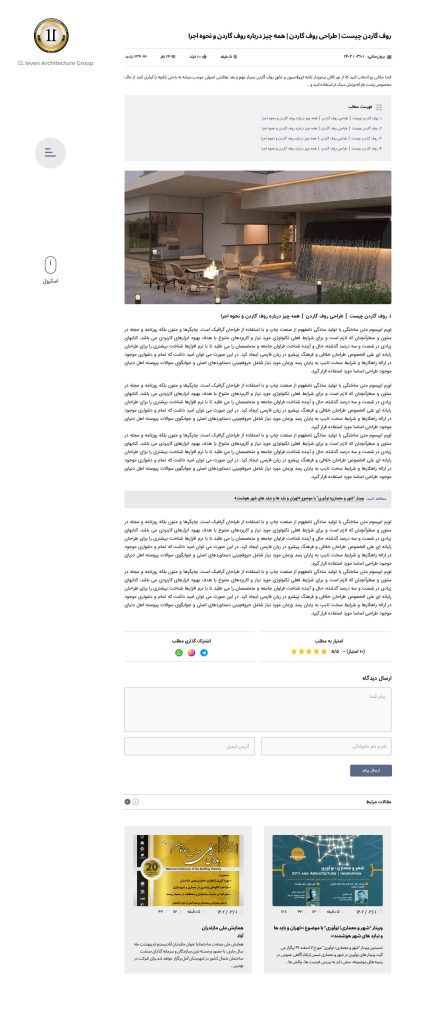
Task: Tap the full name input field
Action: (326, 746)
